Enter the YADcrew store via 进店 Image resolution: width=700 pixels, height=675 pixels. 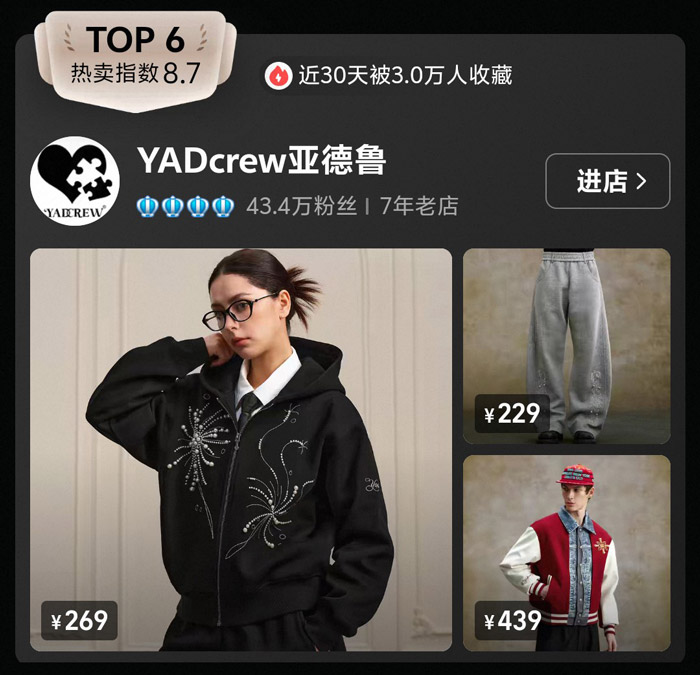607,181
